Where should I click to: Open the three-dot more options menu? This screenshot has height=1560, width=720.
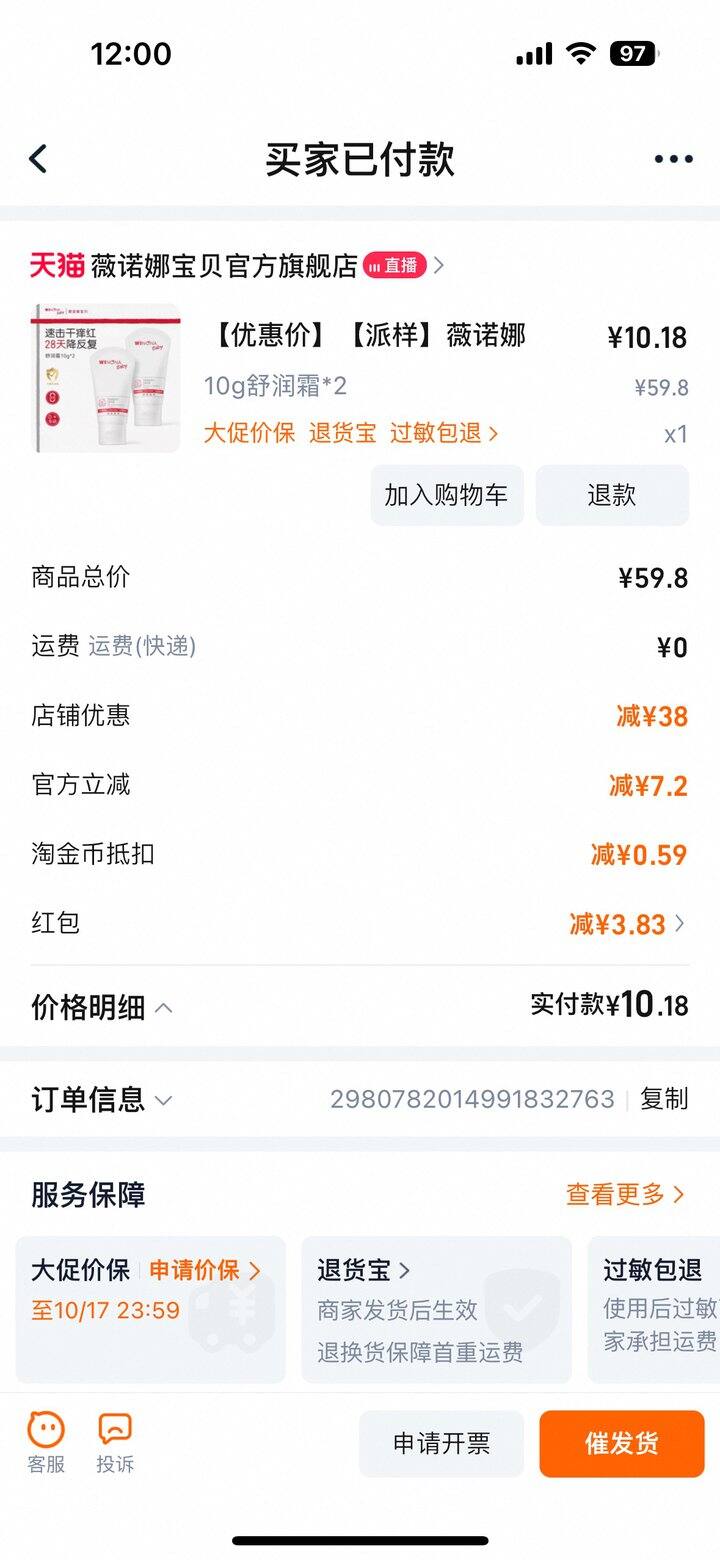coord(673,159)
